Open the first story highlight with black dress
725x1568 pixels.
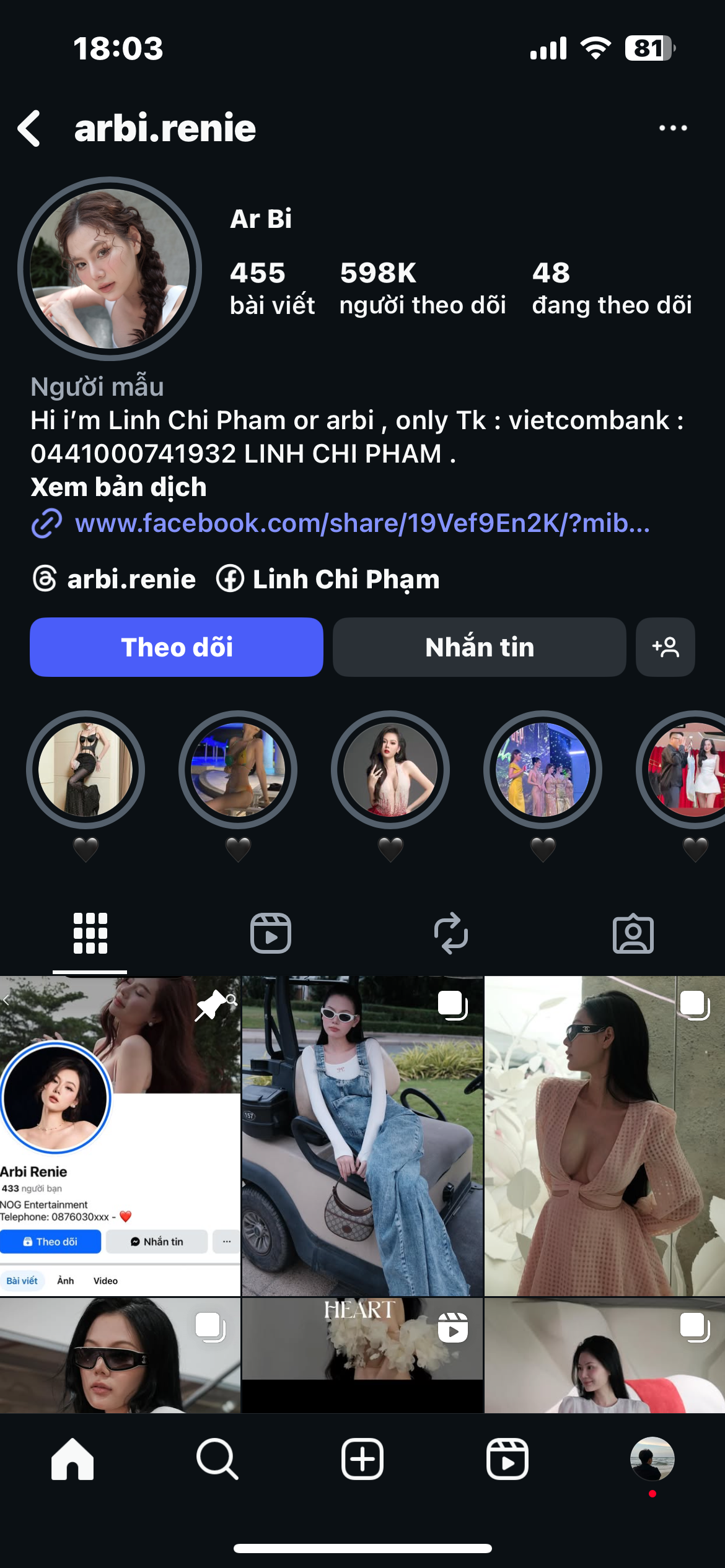click(86, 770)
